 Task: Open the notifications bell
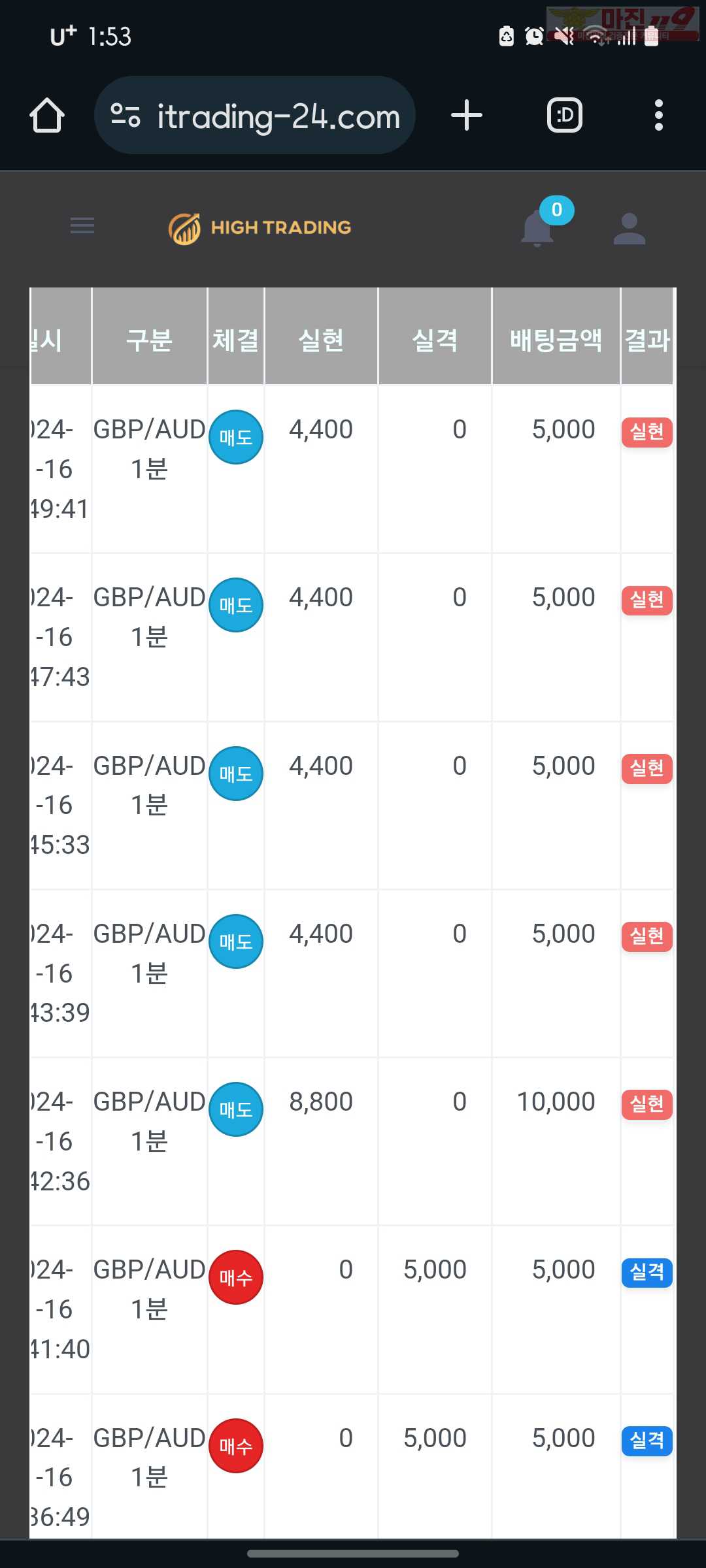pyautogui.click(x=538, y=227)
